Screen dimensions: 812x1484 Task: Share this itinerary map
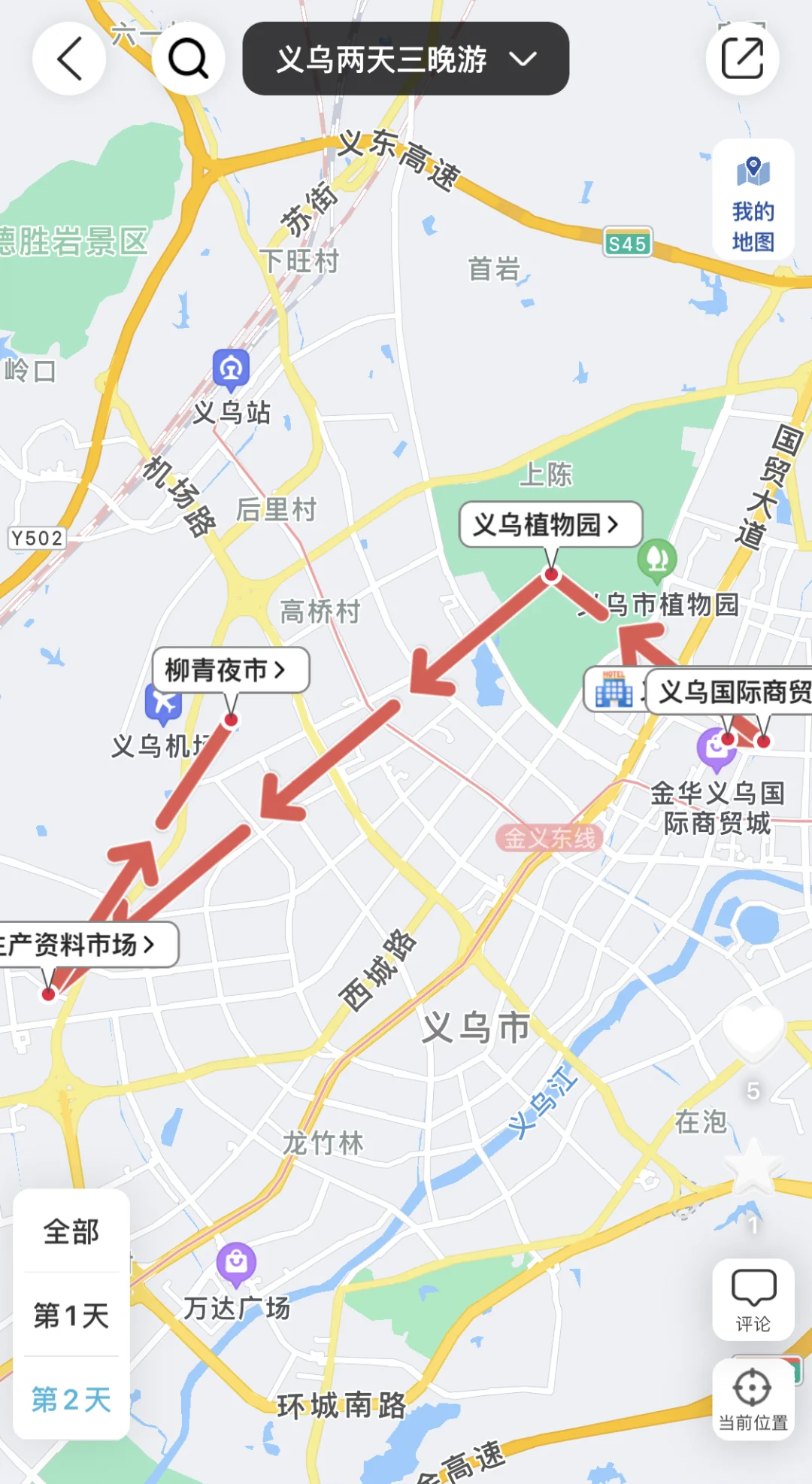pyautogui.click(x=742, y=59)
